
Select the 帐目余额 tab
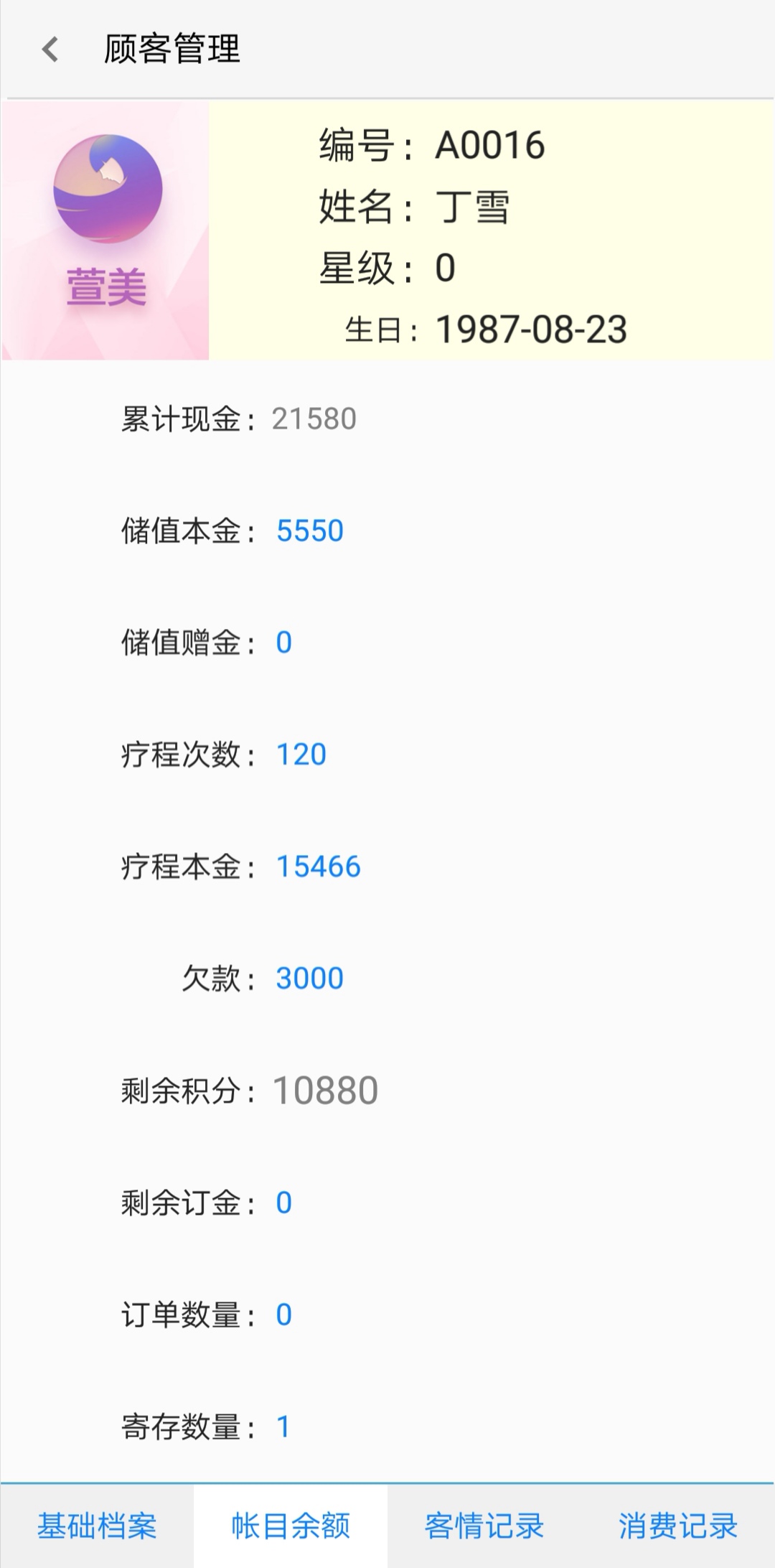pyautogui.click(x=291, y=1526)
